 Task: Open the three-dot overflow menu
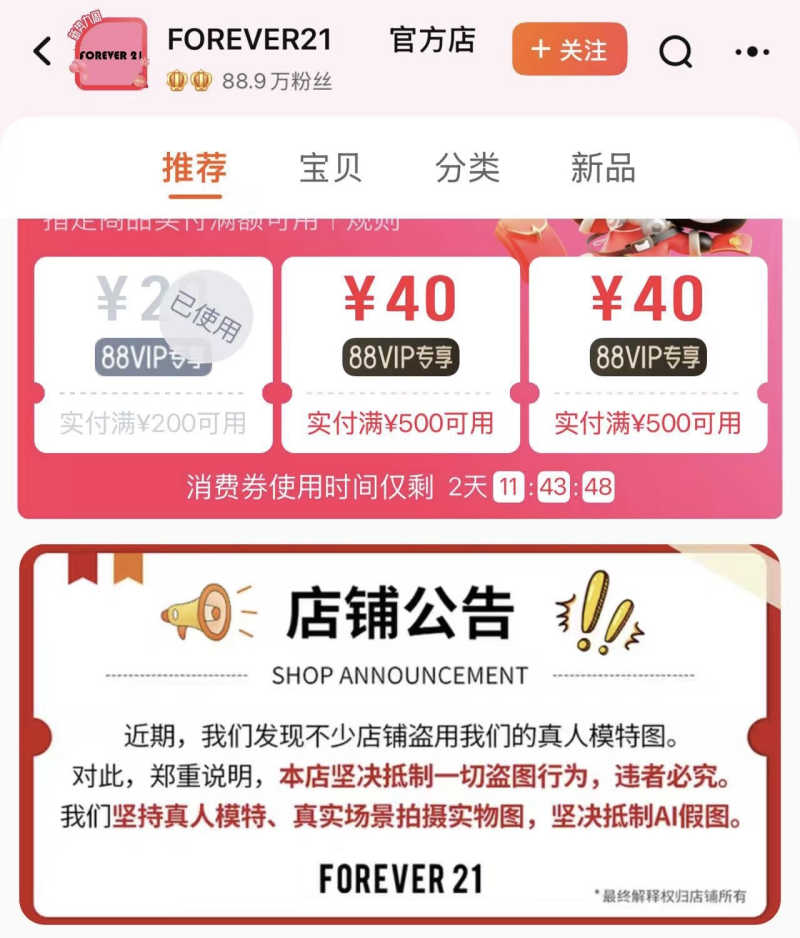752,51
